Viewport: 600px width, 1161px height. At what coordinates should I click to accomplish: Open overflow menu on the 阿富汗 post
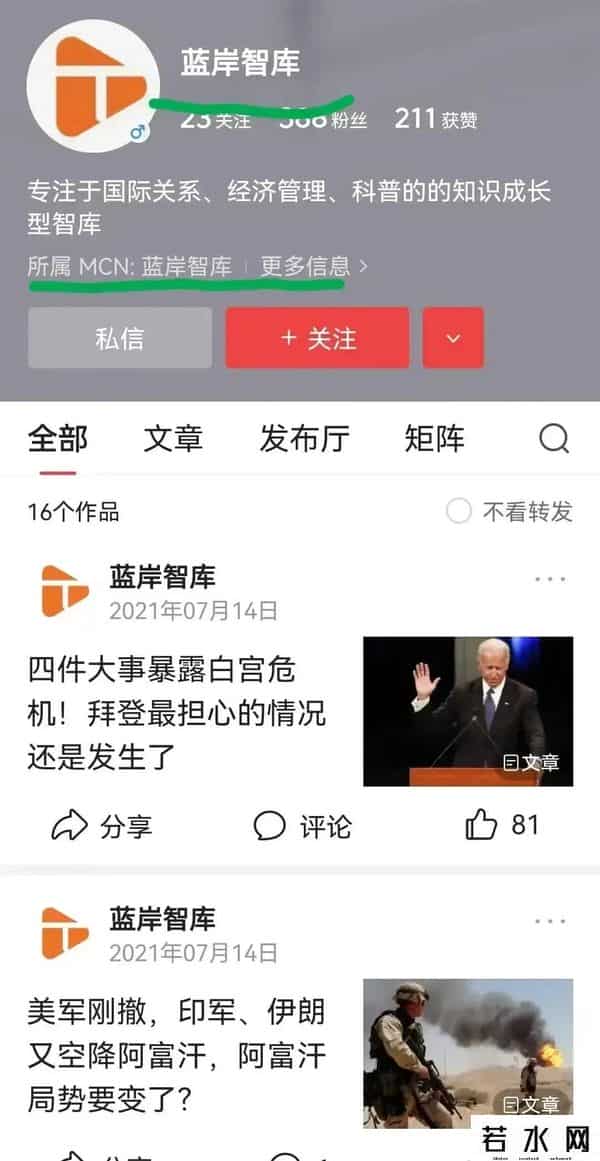point(550,921)
